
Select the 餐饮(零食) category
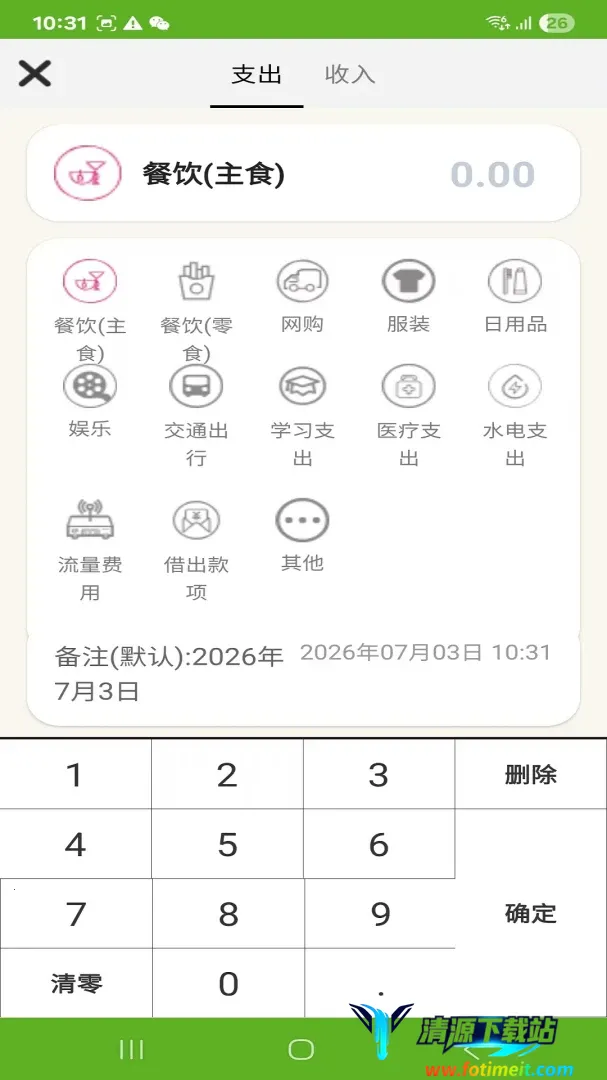pyautogui.click(x=196, y=312)
